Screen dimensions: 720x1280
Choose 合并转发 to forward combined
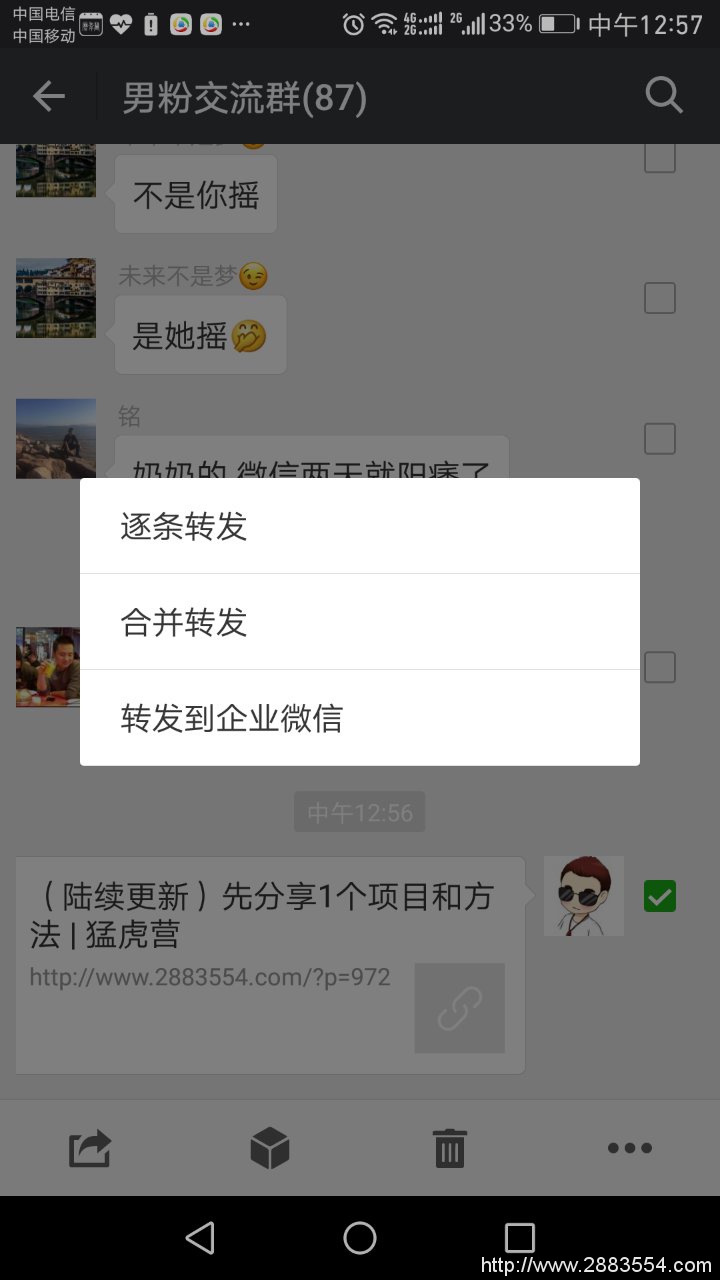pos(358,622)
